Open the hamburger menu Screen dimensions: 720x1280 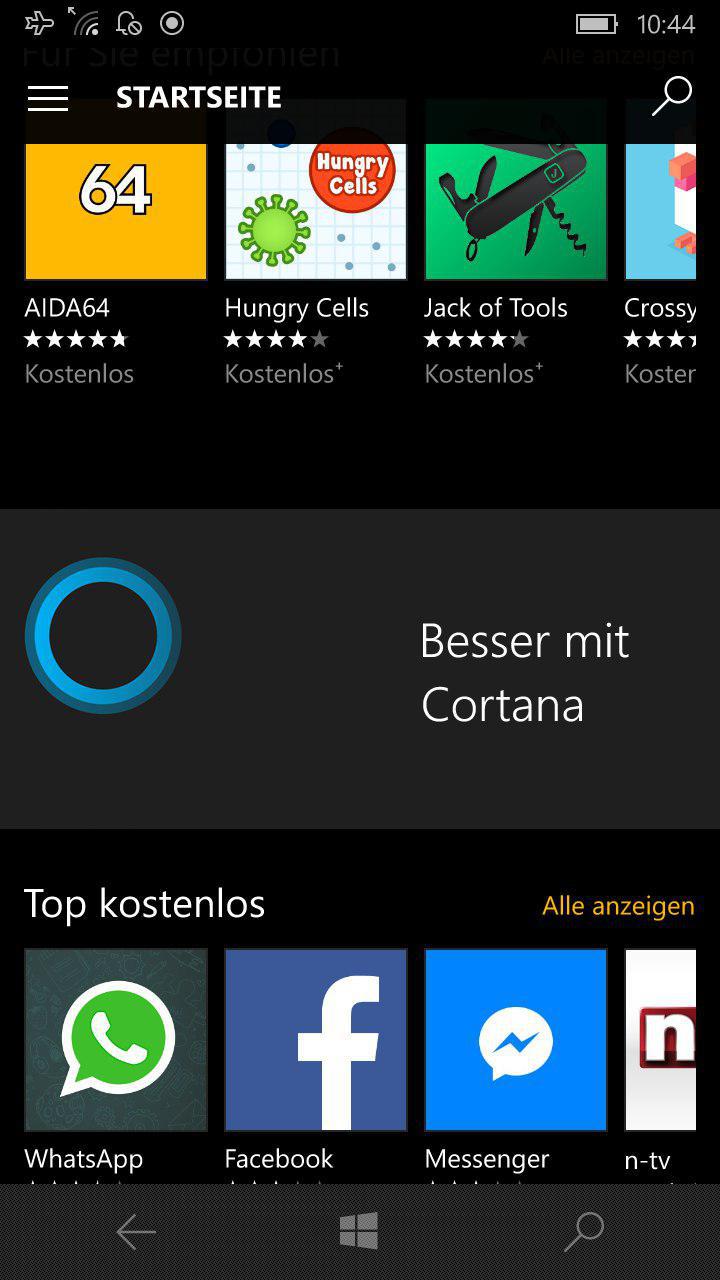[x=48, y=98]
